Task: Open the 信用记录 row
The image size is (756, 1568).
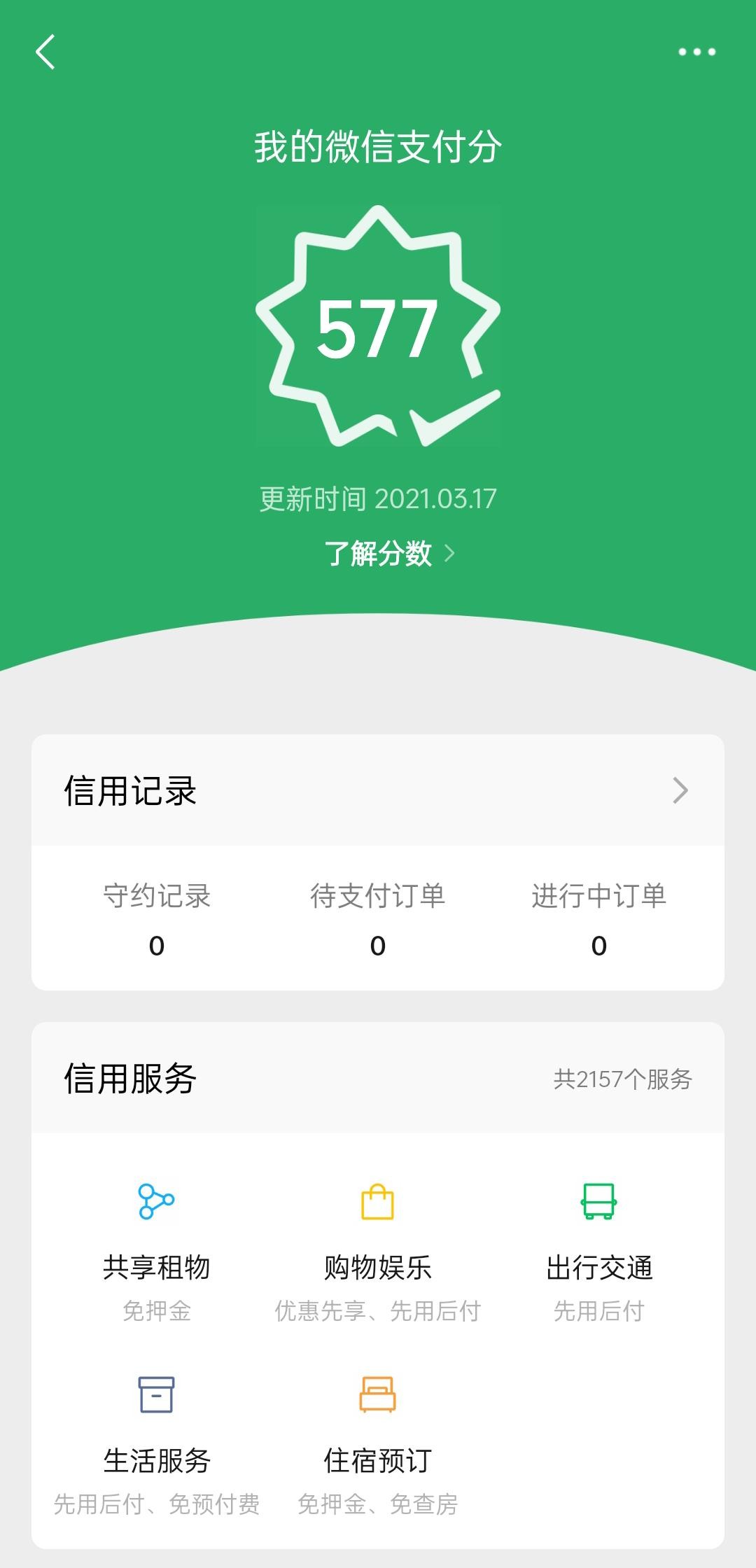Action: click(x=378, y=791)
